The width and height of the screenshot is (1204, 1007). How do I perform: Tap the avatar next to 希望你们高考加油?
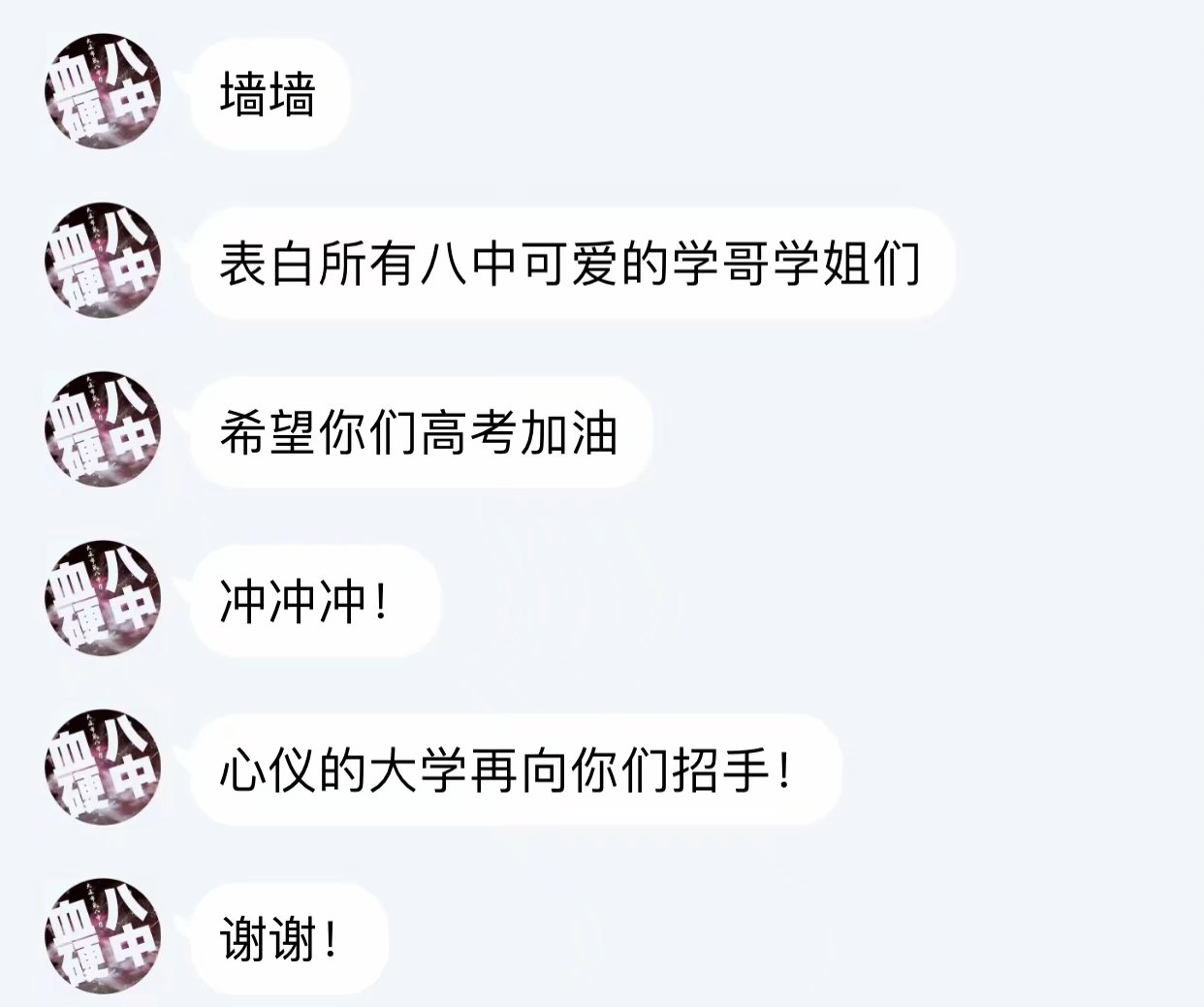click(103, 429)
